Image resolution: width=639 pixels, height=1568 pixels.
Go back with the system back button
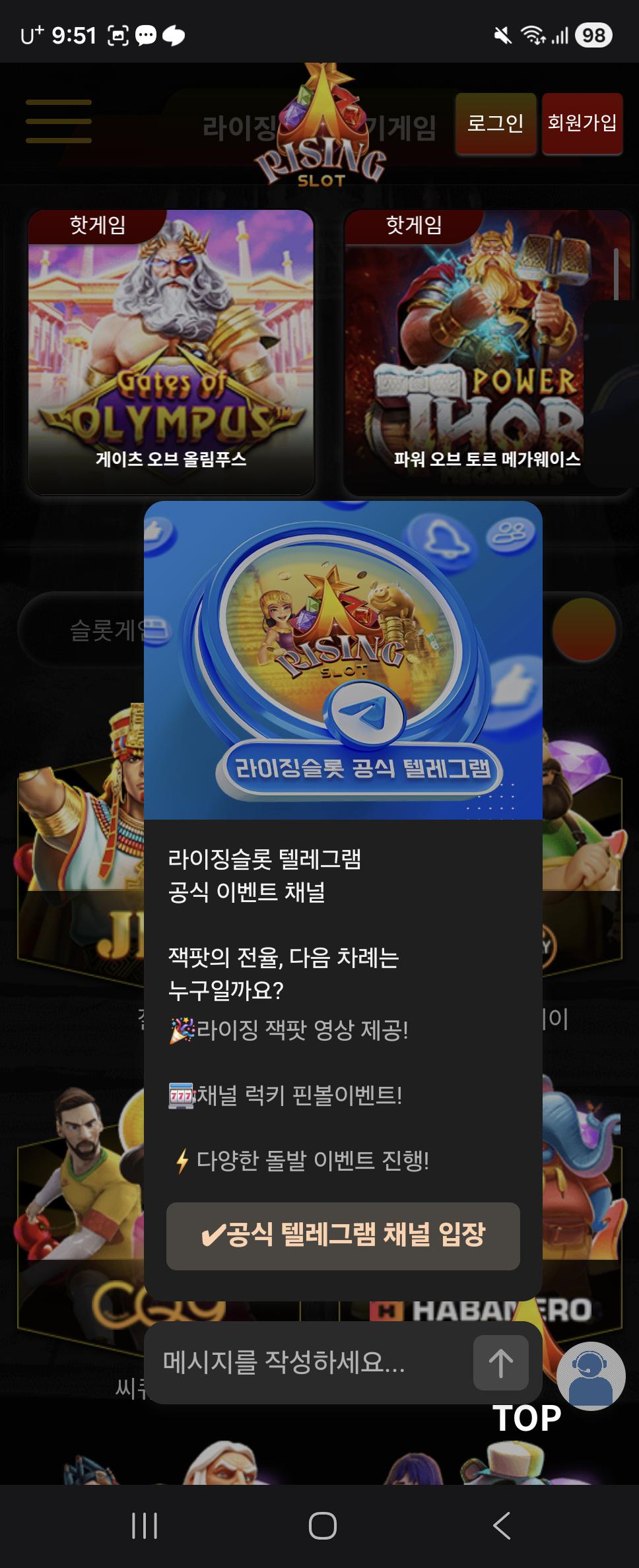click(502, 1526)
